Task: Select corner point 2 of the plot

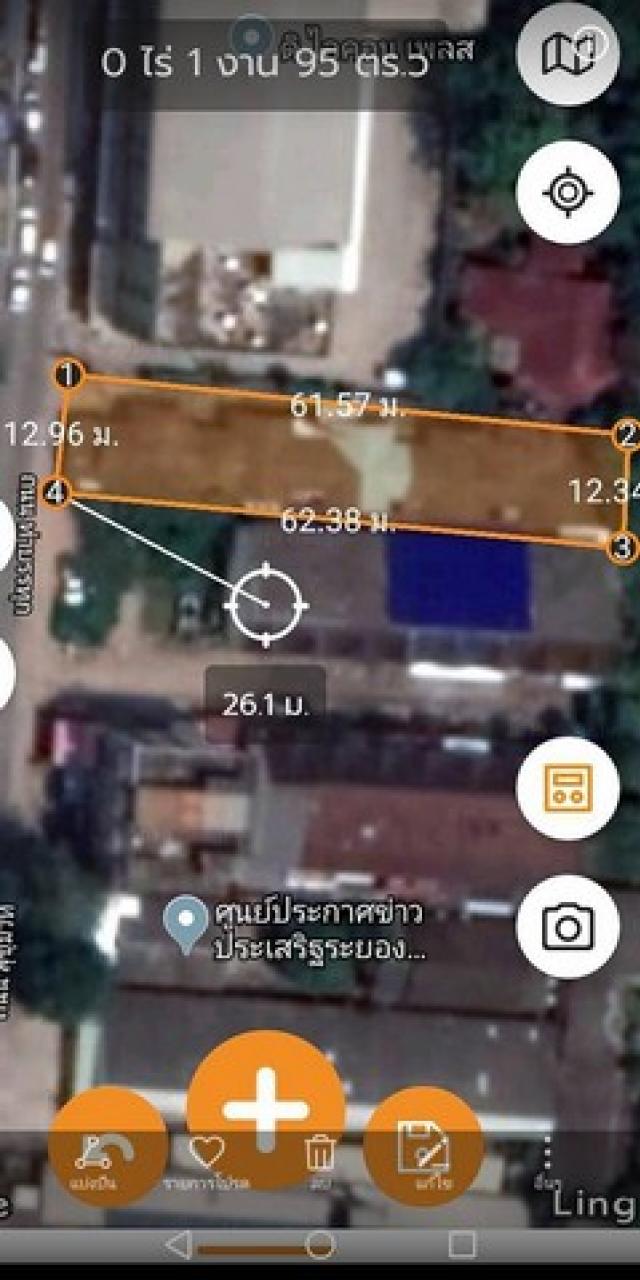Action: click(626, 434)
